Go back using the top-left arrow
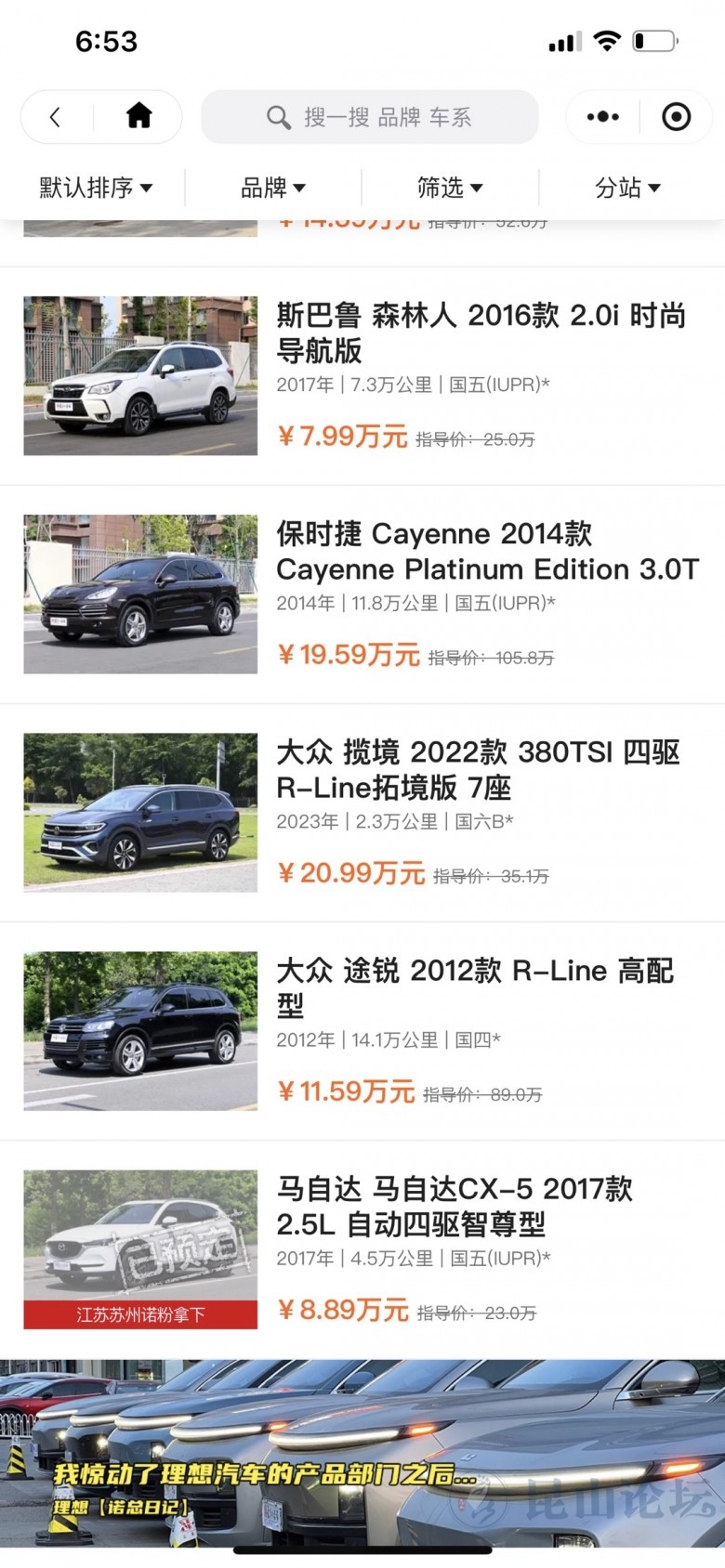 pos(56,117)
